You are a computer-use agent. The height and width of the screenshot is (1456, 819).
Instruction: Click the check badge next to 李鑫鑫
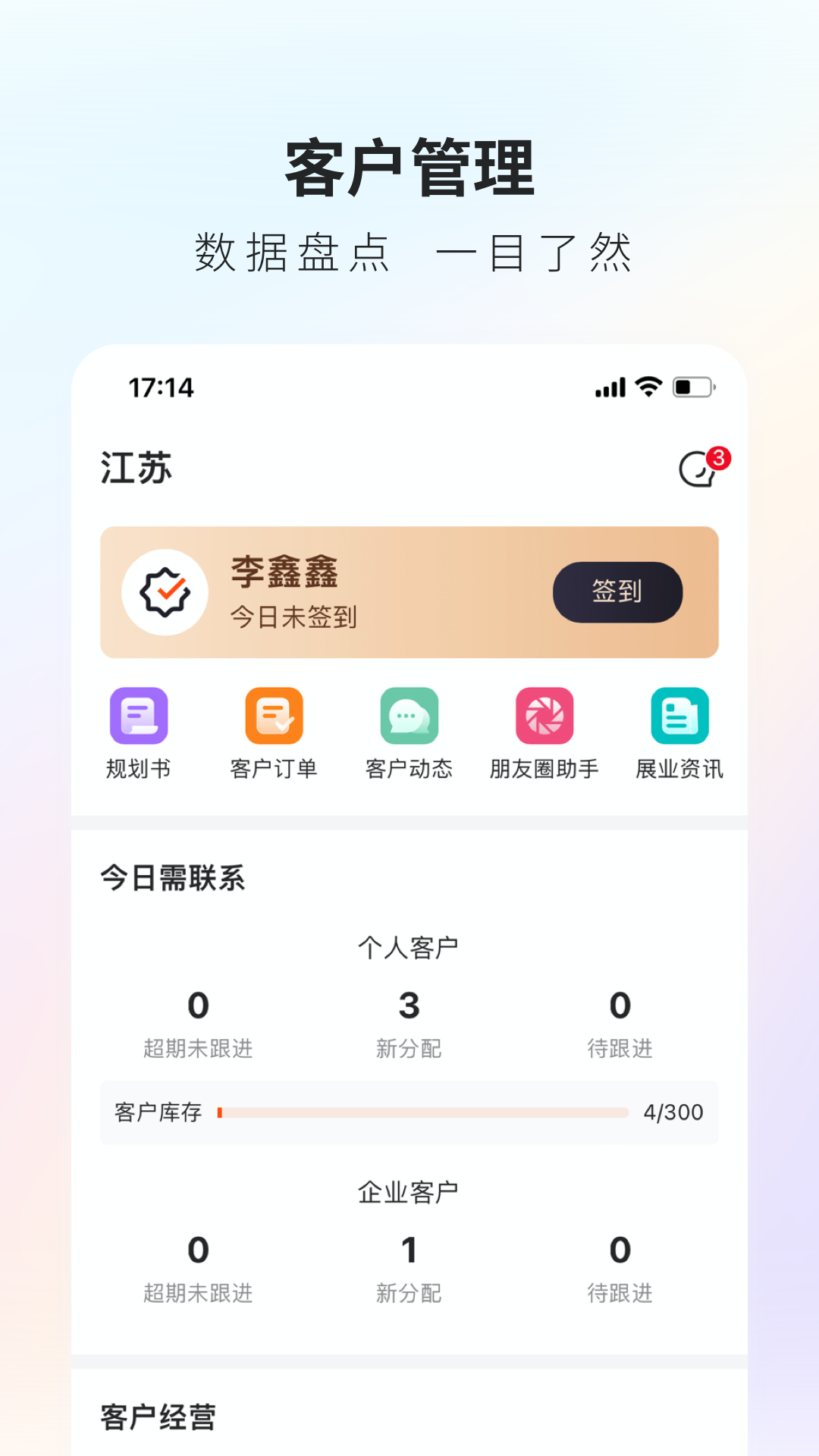(167, 592)
